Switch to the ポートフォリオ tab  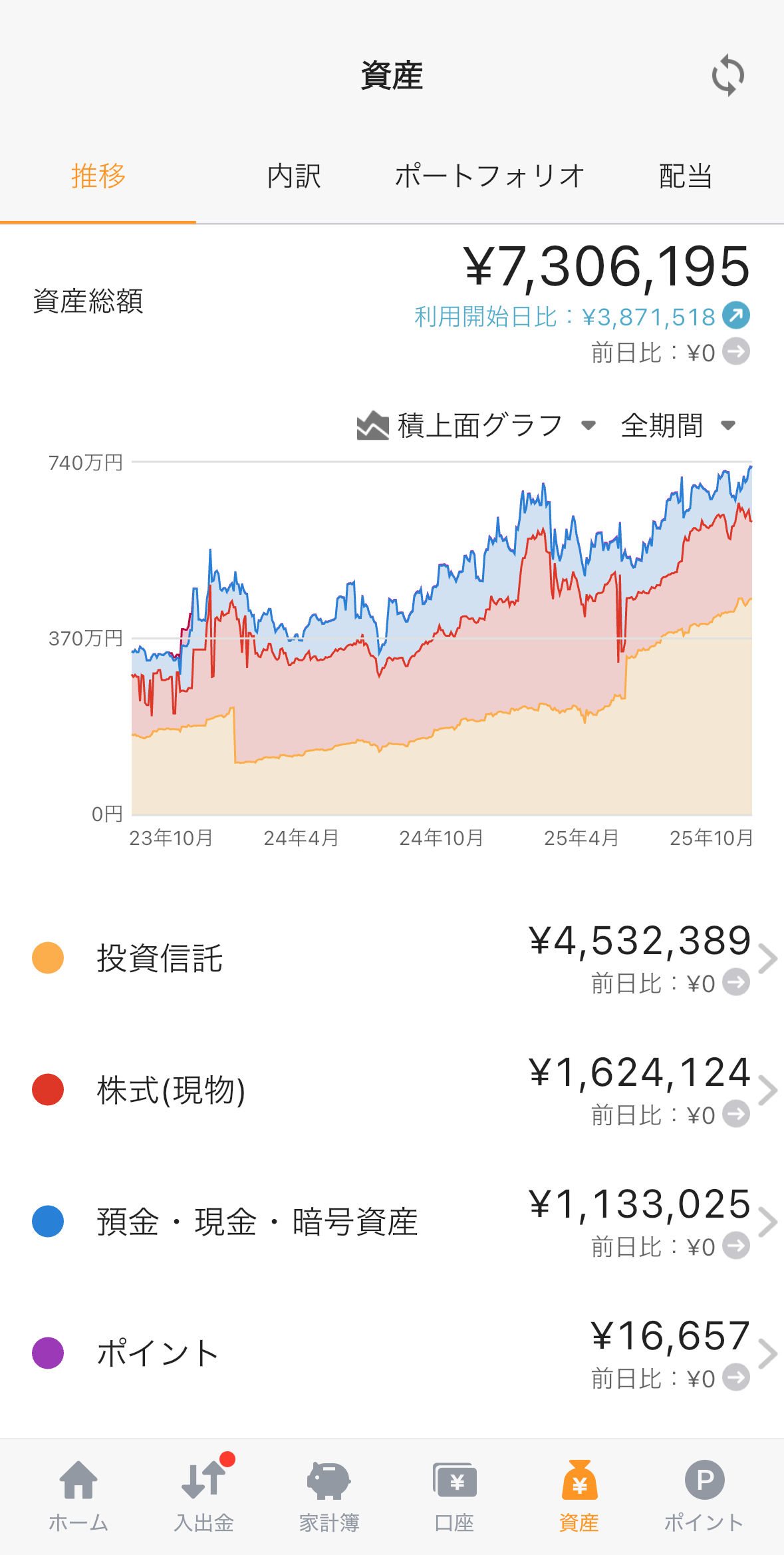(489, 176)
